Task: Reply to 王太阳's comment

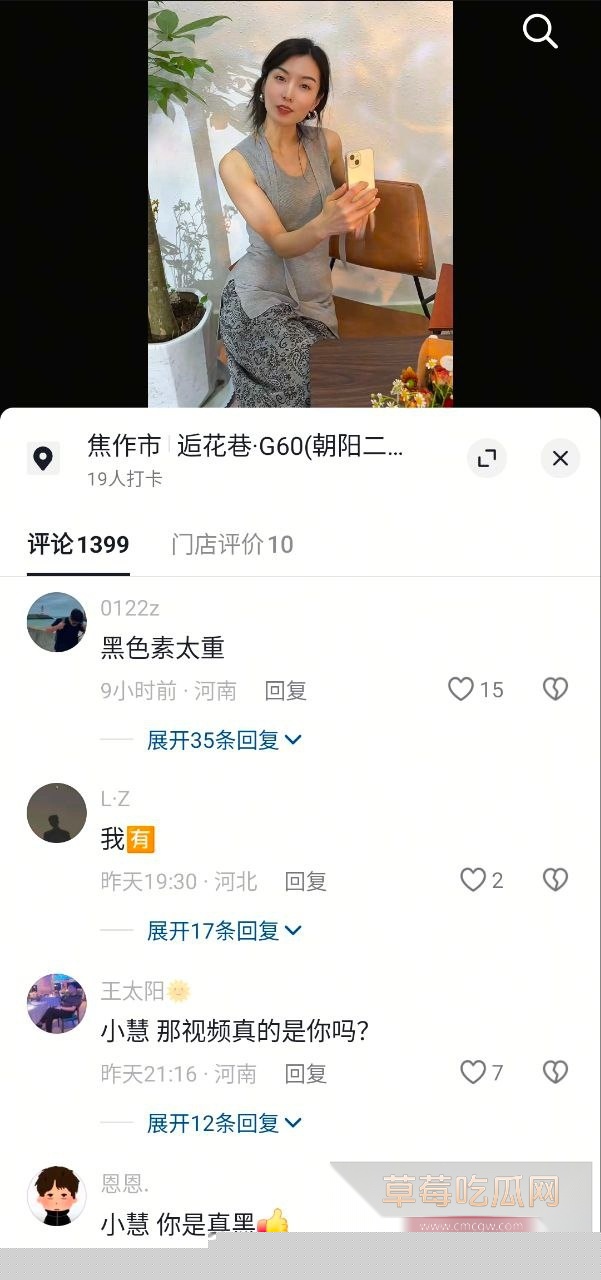Action: pos(305,1074)
